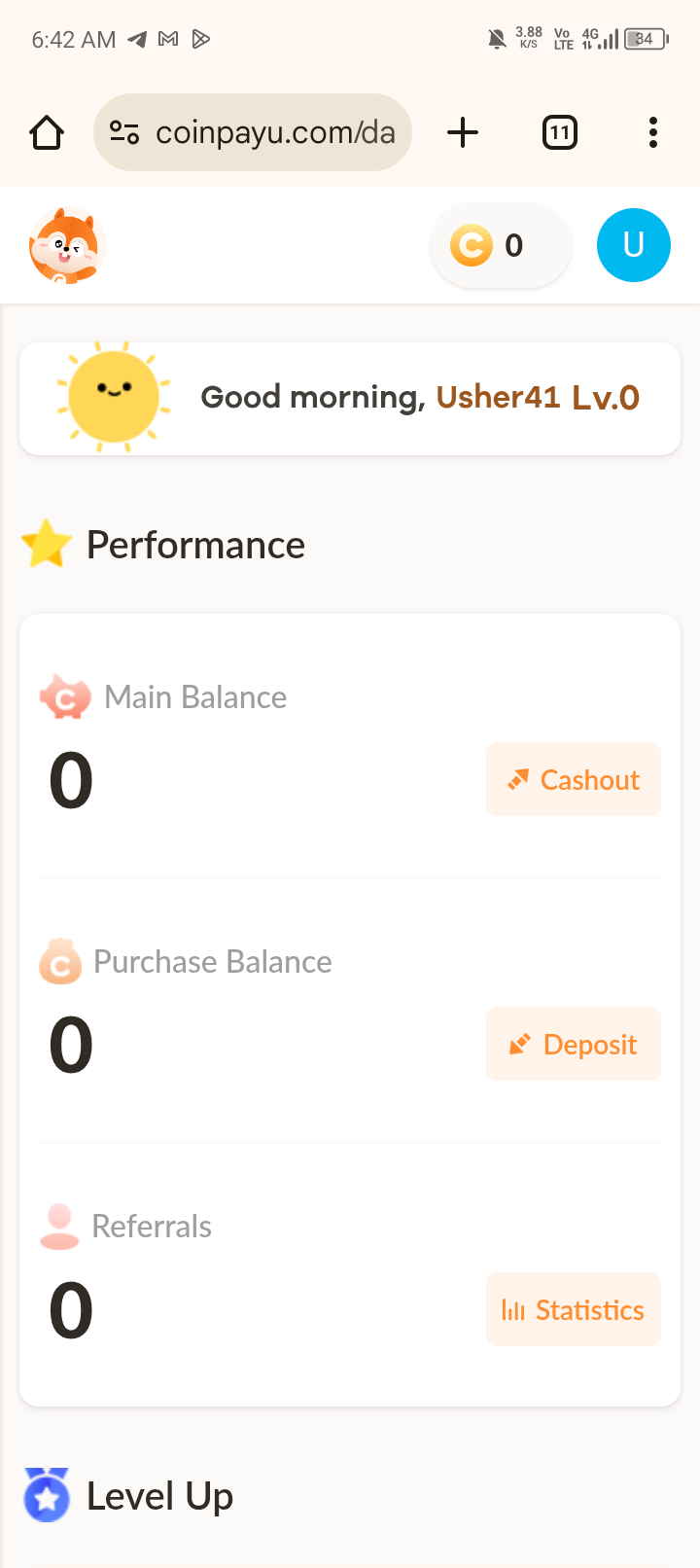Deposit to purchase balance

point(574,1045)
